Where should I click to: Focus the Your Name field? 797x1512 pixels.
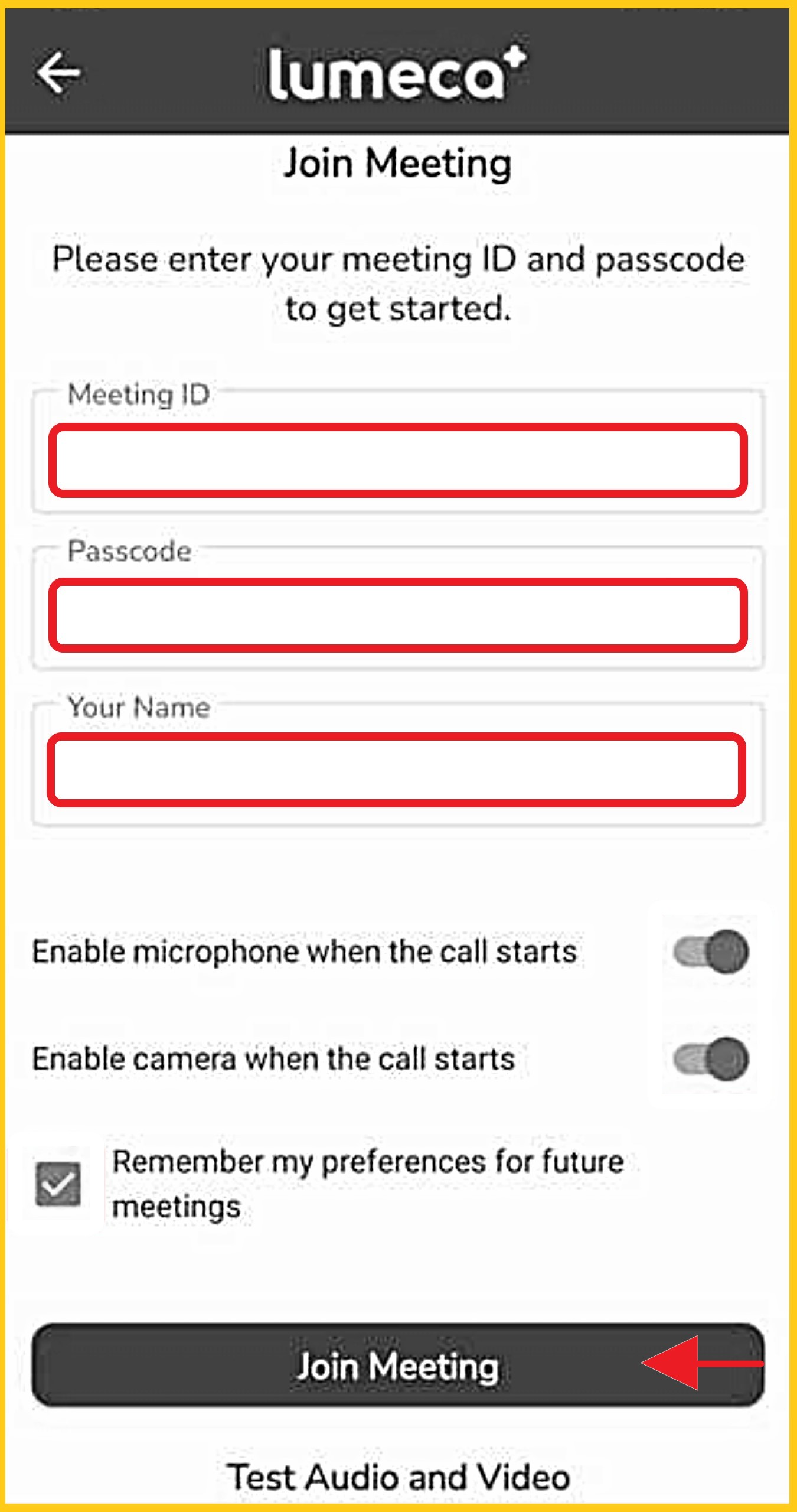[397, 770]
